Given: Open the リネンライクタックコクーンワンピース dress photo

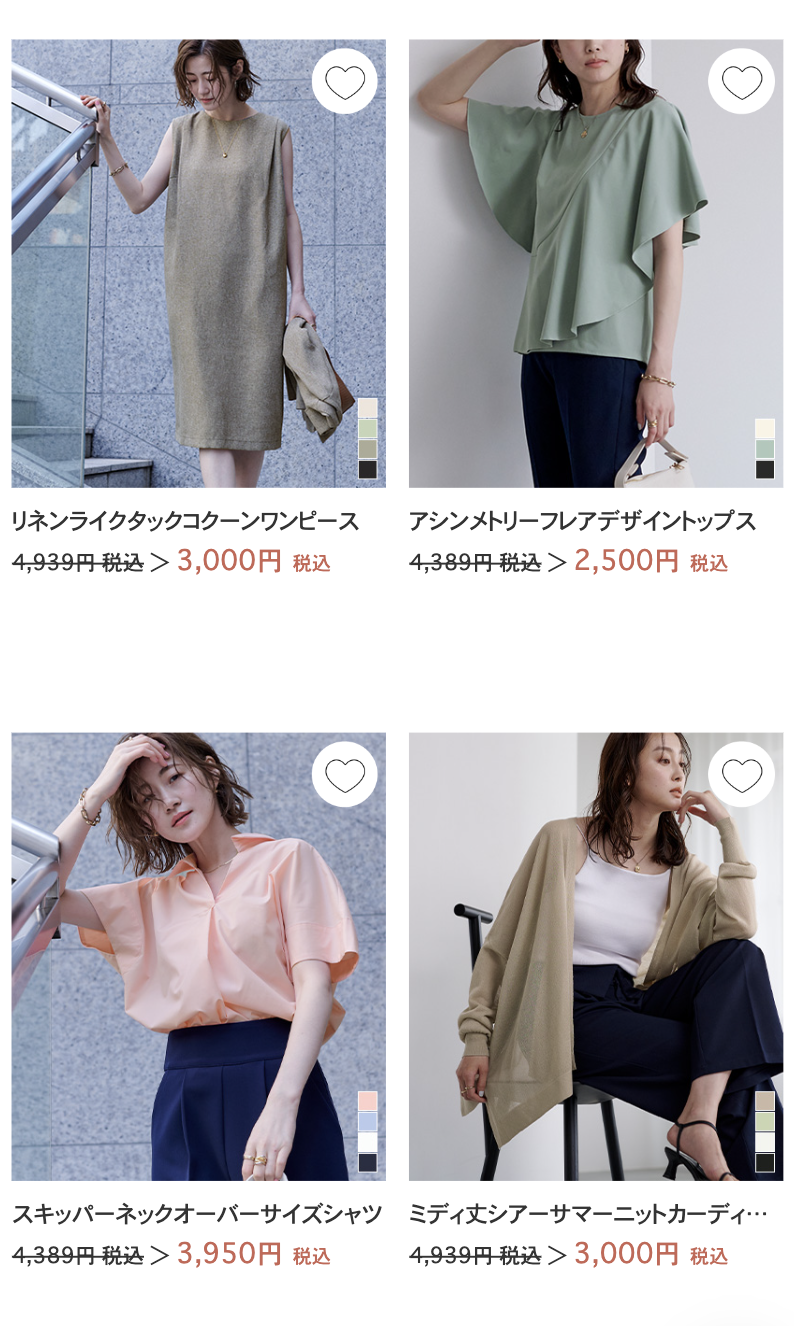Looking at the screenshot, I should pyautogui.click(x=198, y=263).
